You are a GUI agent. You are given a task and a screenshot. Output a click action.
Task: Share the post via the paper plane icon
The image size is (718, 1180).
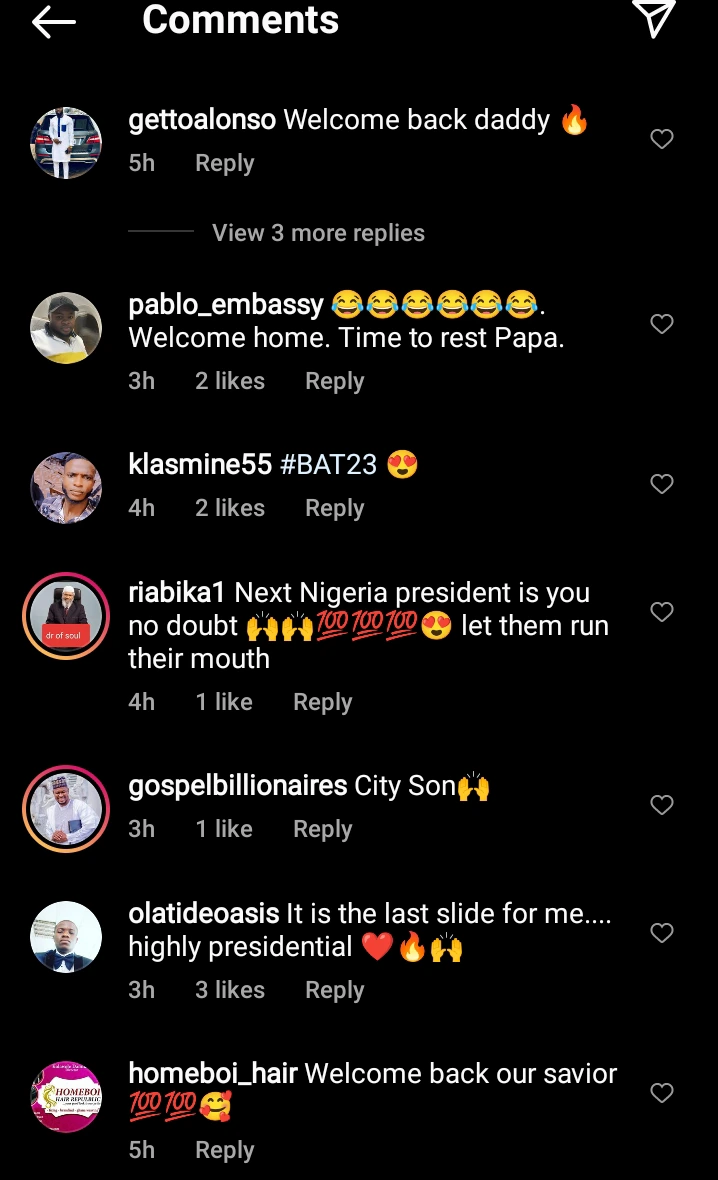(x=654, y=19)
